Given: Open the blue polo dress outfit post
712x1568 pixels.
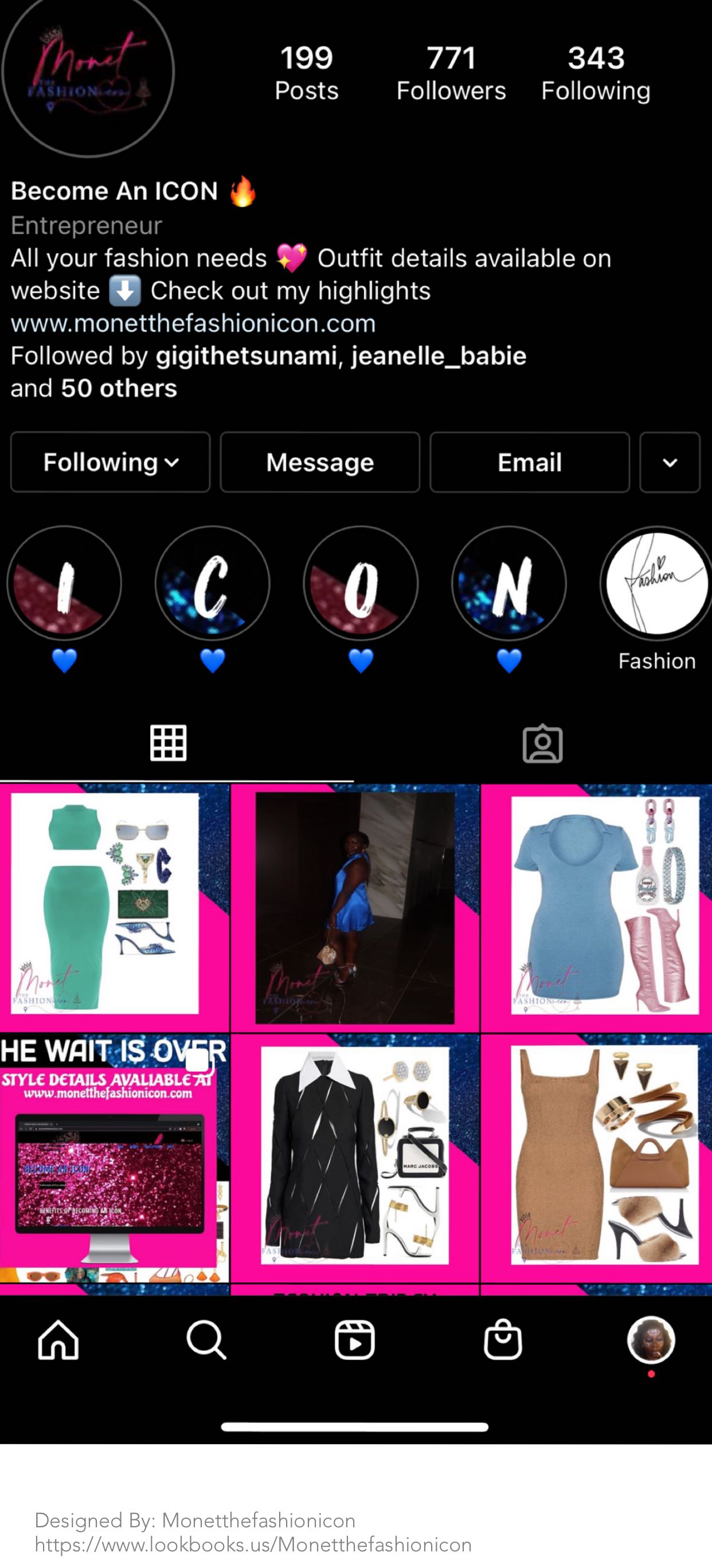Looking at the screenshot, I should click(x=597, y=907).
